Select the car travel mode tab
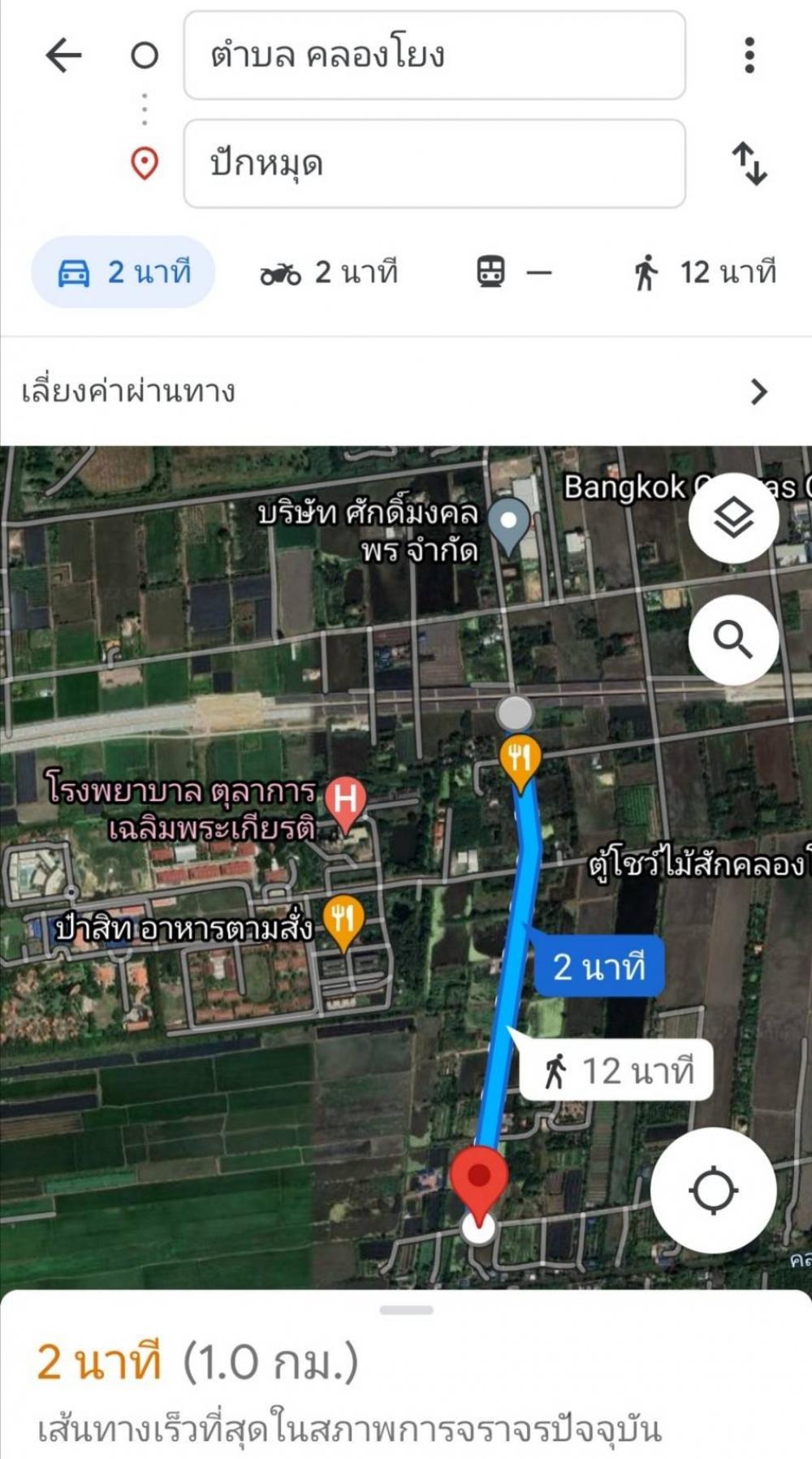This screenshot has width=812, height=1459. click(123, 272)
